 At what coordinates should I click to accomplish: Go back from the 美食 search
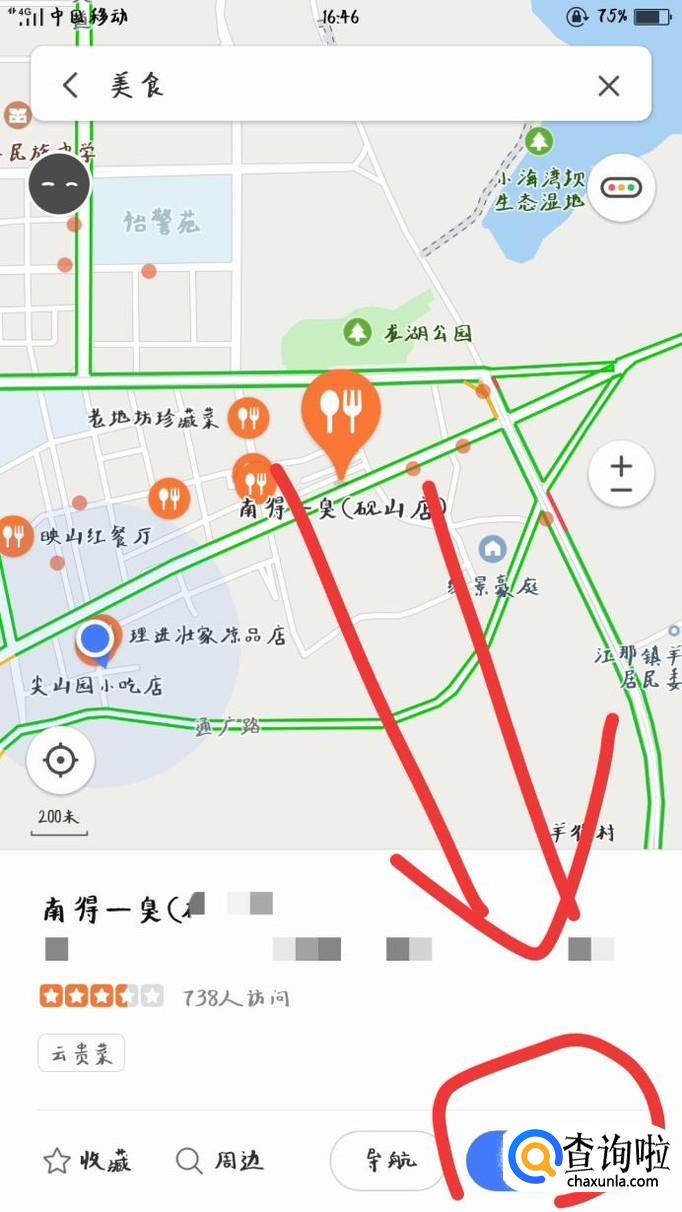pyautogui.click(x=70, y=86)
